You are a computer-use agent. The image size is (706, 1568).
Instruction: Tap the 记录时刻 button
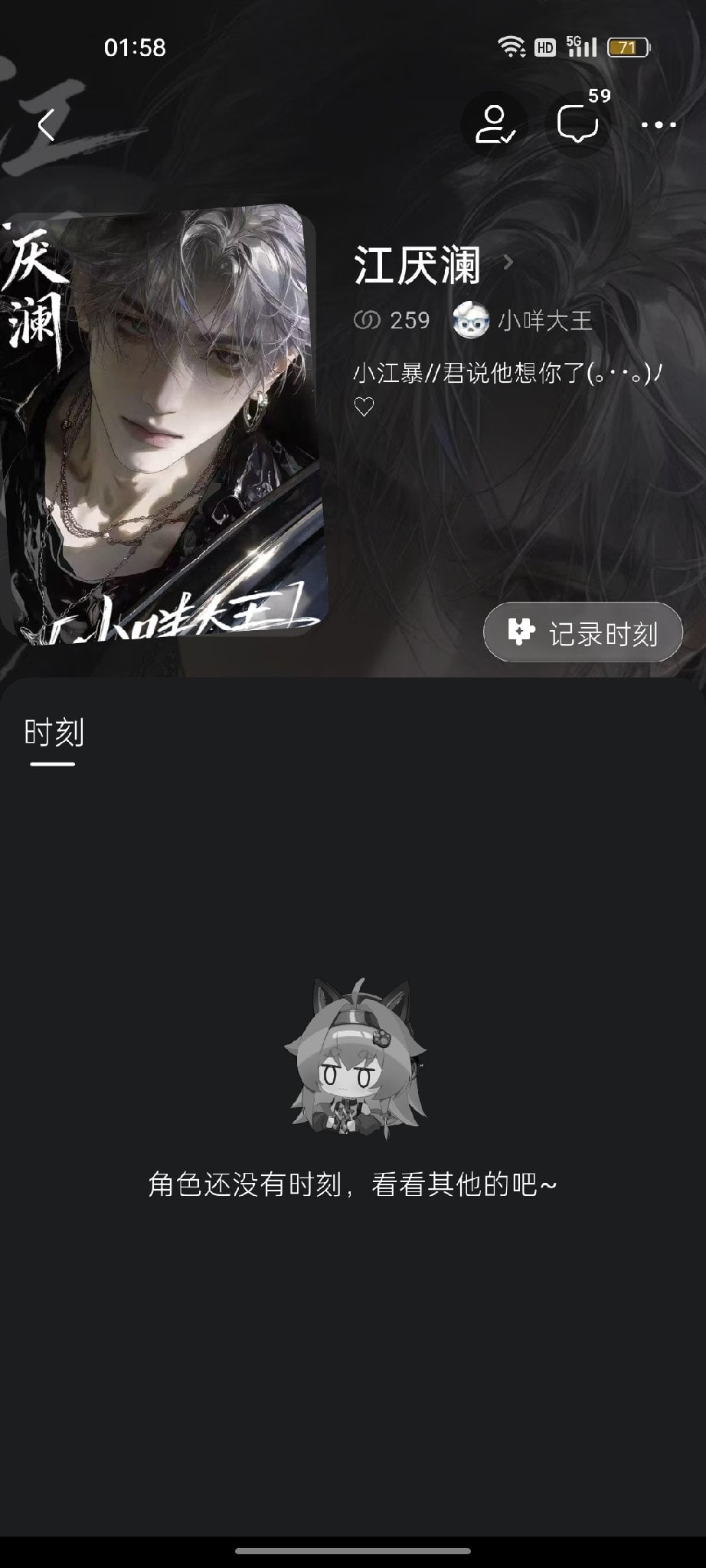coord(583,632)
